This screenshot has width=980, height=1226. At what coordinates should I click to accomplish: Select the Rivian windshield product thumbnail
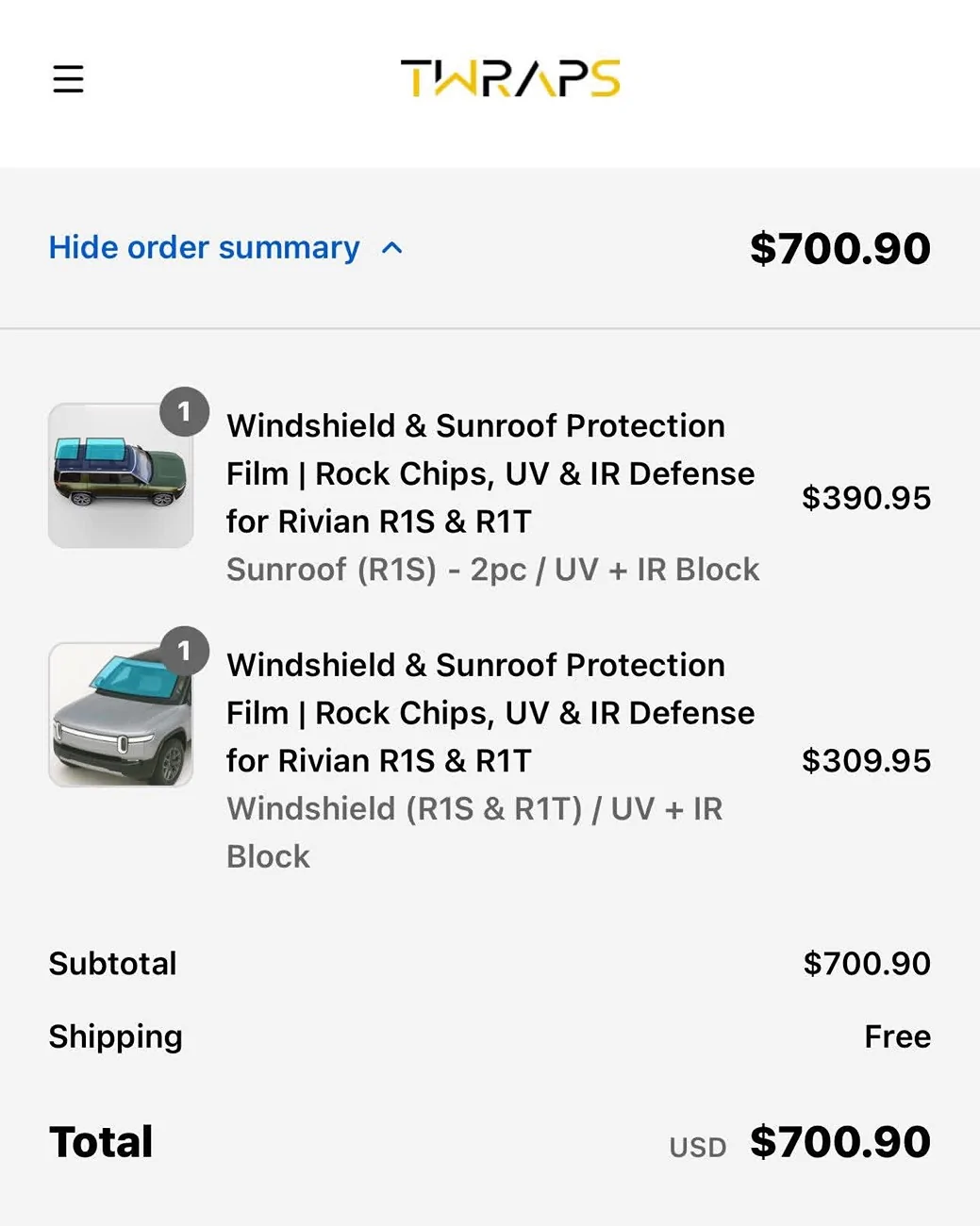120,715
